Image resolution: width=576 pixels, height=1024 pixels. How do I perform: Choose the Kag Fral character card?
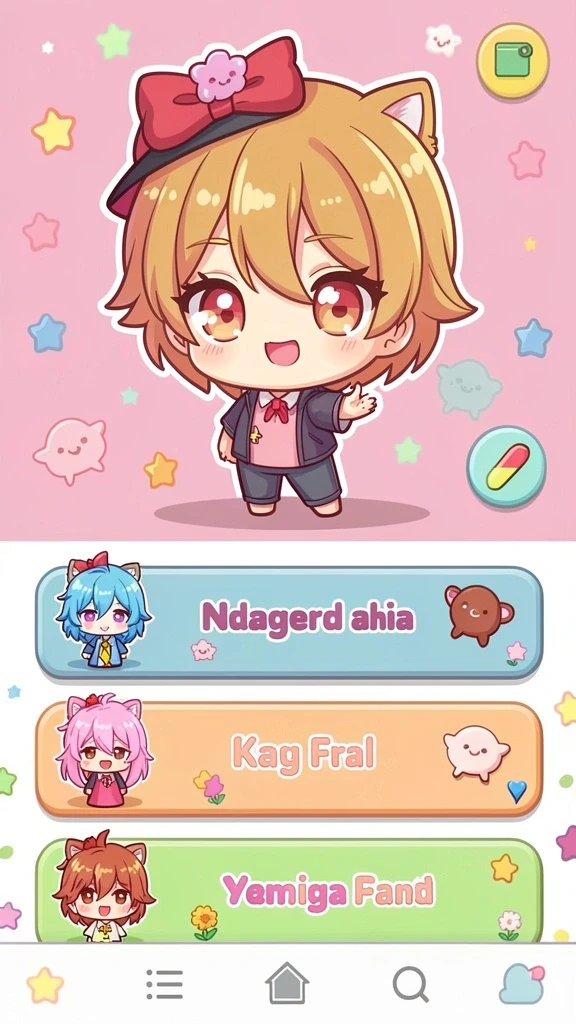289,760
